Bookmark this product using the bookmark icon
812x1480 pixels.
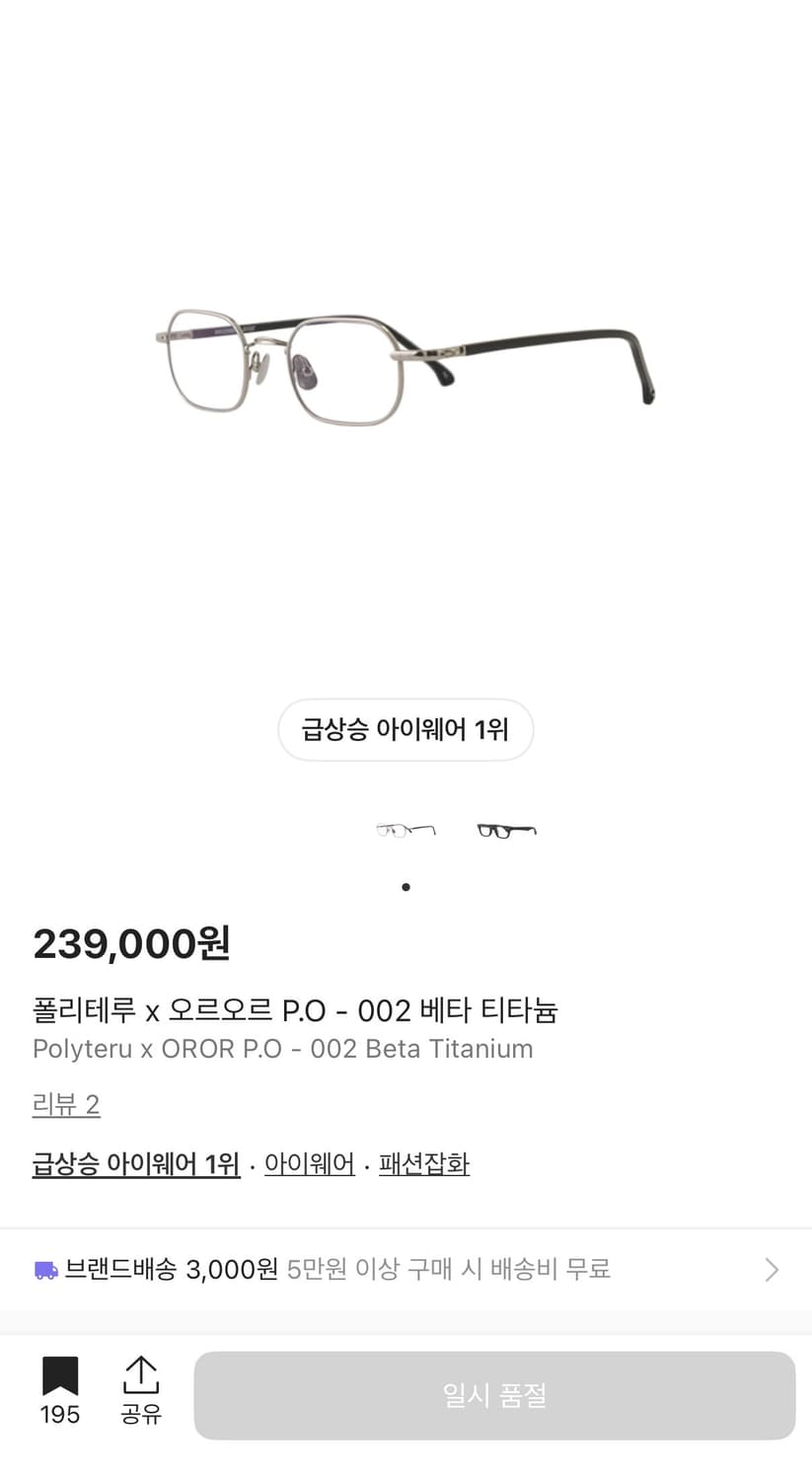pyautogui.click(x=60, y=1372)
